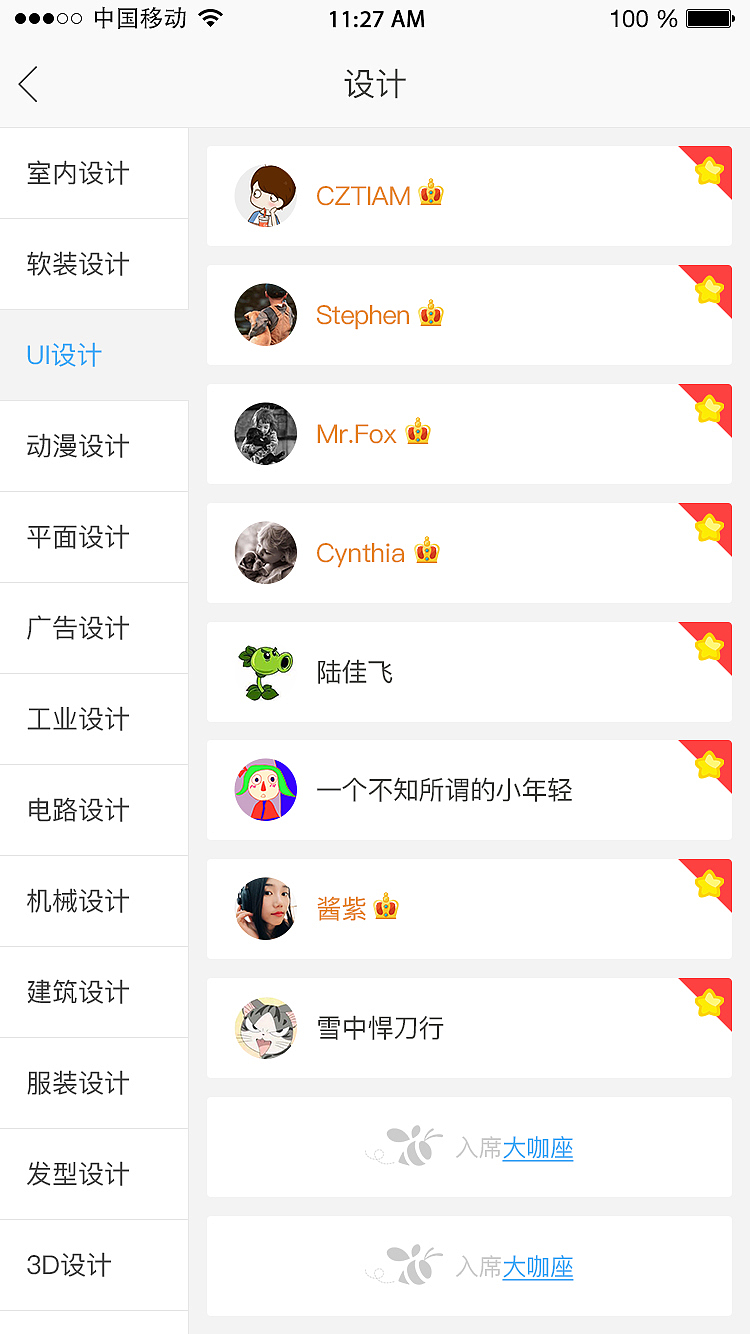
Task: Click the crown icon next to Stephen
Action: tap(430, 314)
